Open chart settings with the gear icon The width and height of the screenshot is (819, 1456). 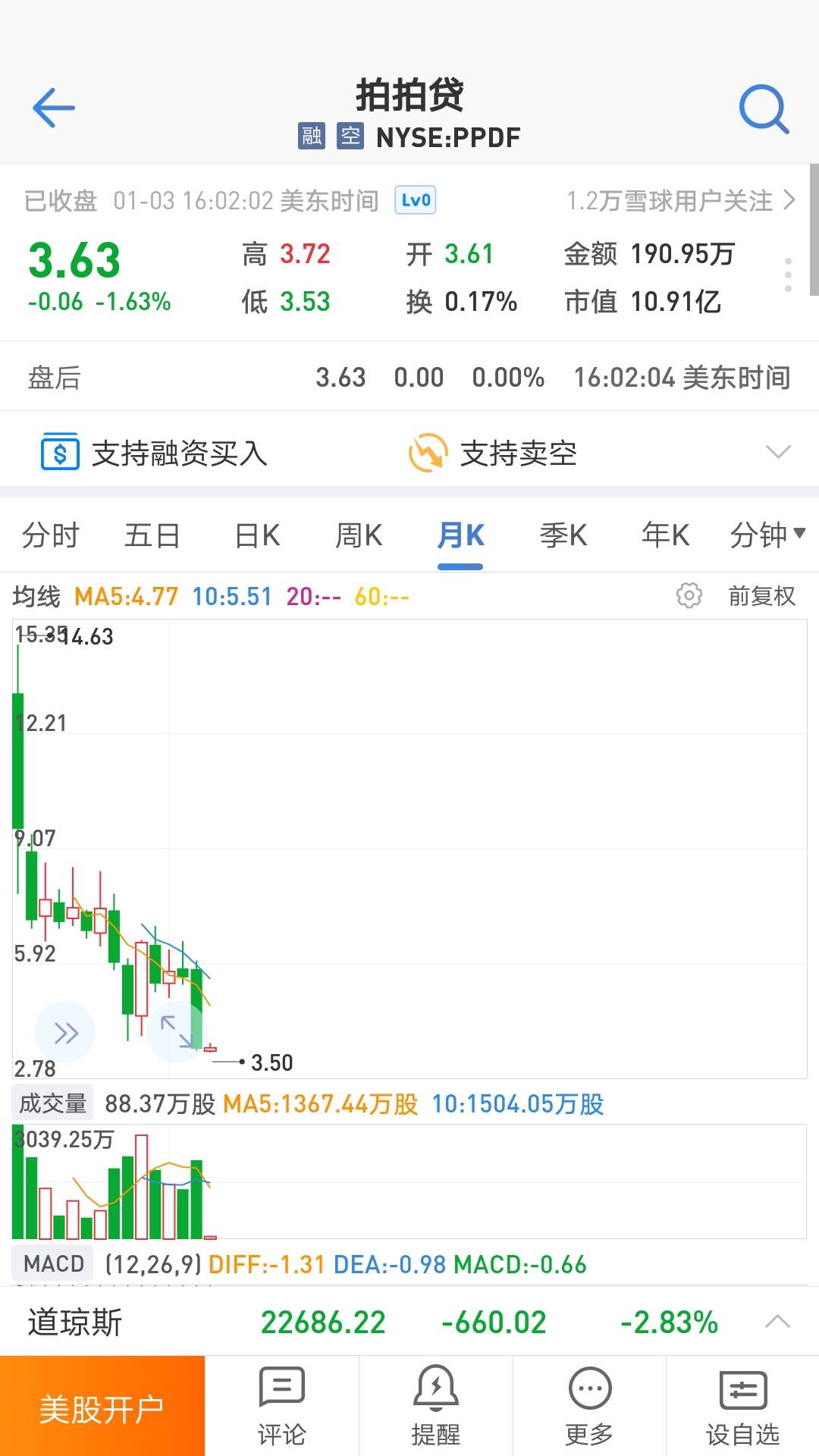(689, 597)
